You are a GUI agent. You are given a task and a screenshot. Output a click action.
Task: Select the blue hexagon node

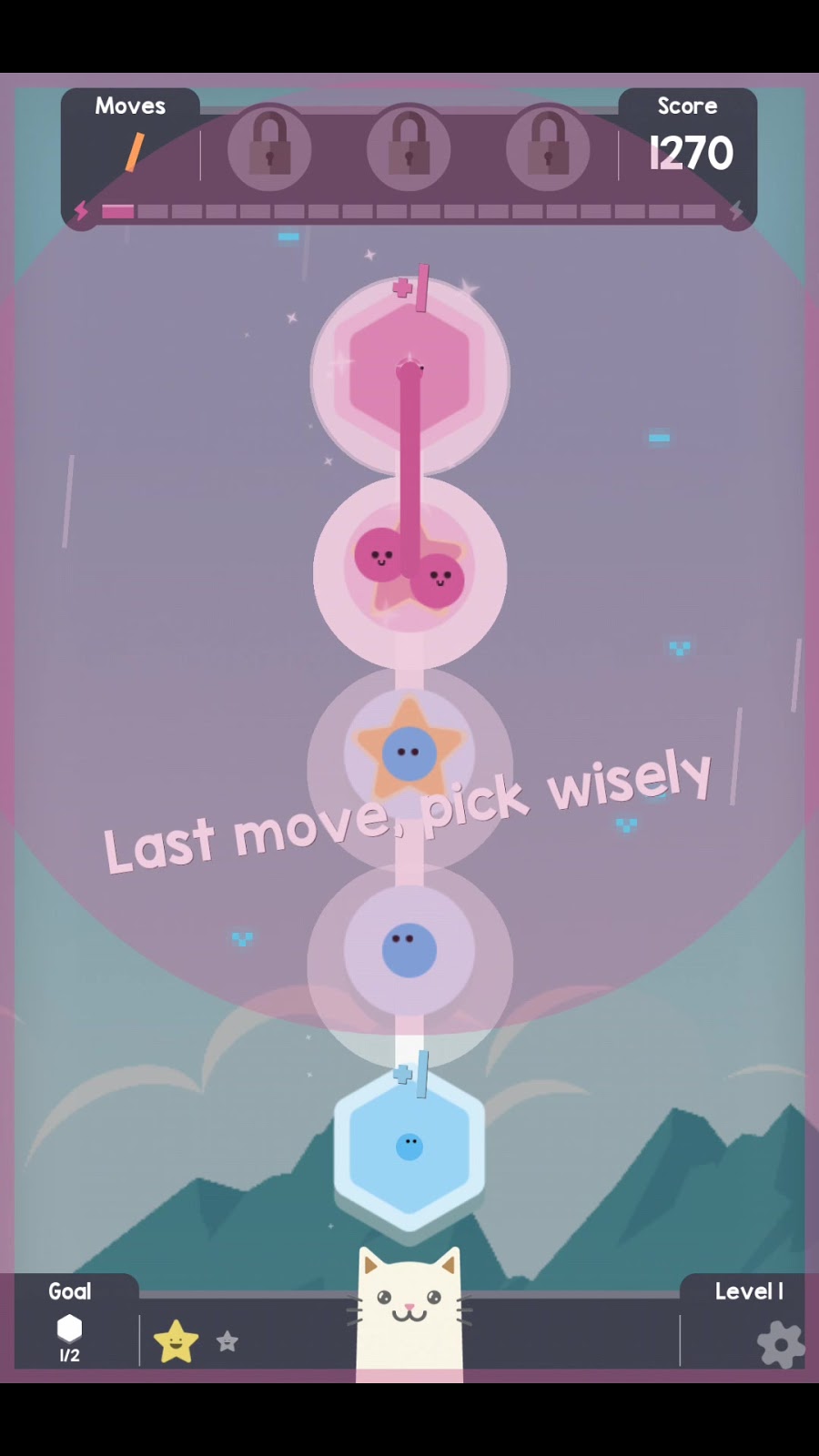(x=409, y=1147)
